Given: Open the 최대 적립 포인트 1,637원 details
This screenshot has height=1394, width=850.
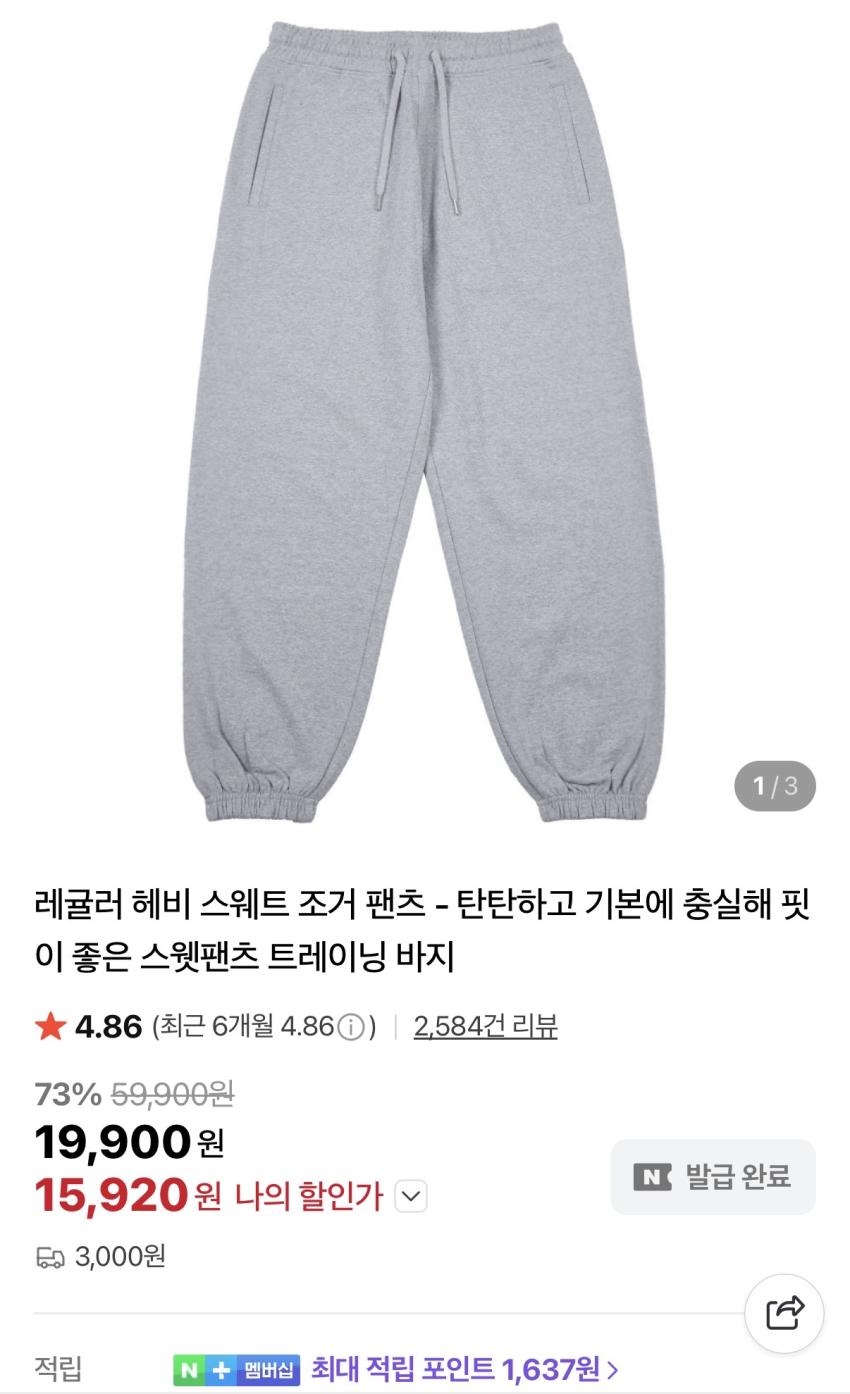Looking at the screenshot, I should tap(464, 1368).
